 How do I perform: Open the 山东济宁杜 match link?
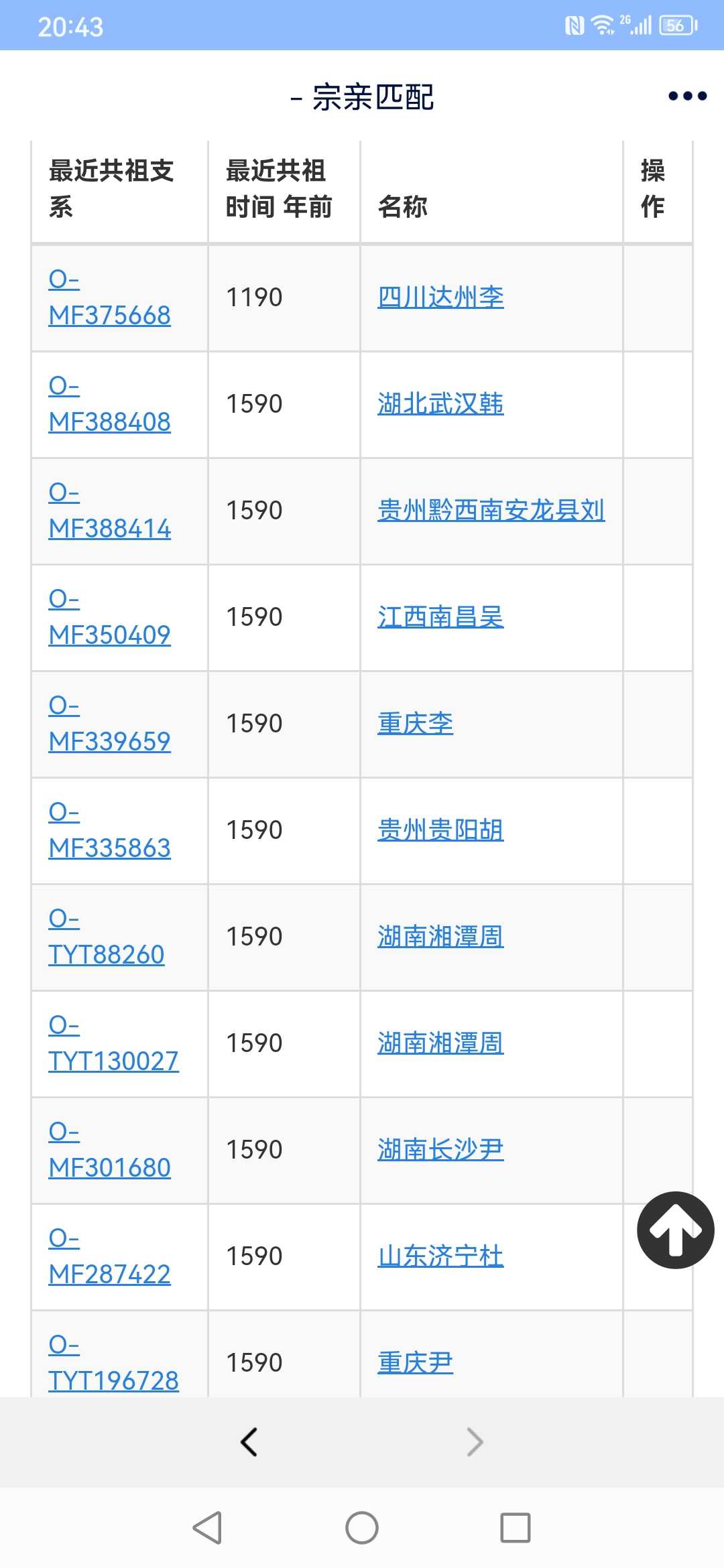(440, 1256)
